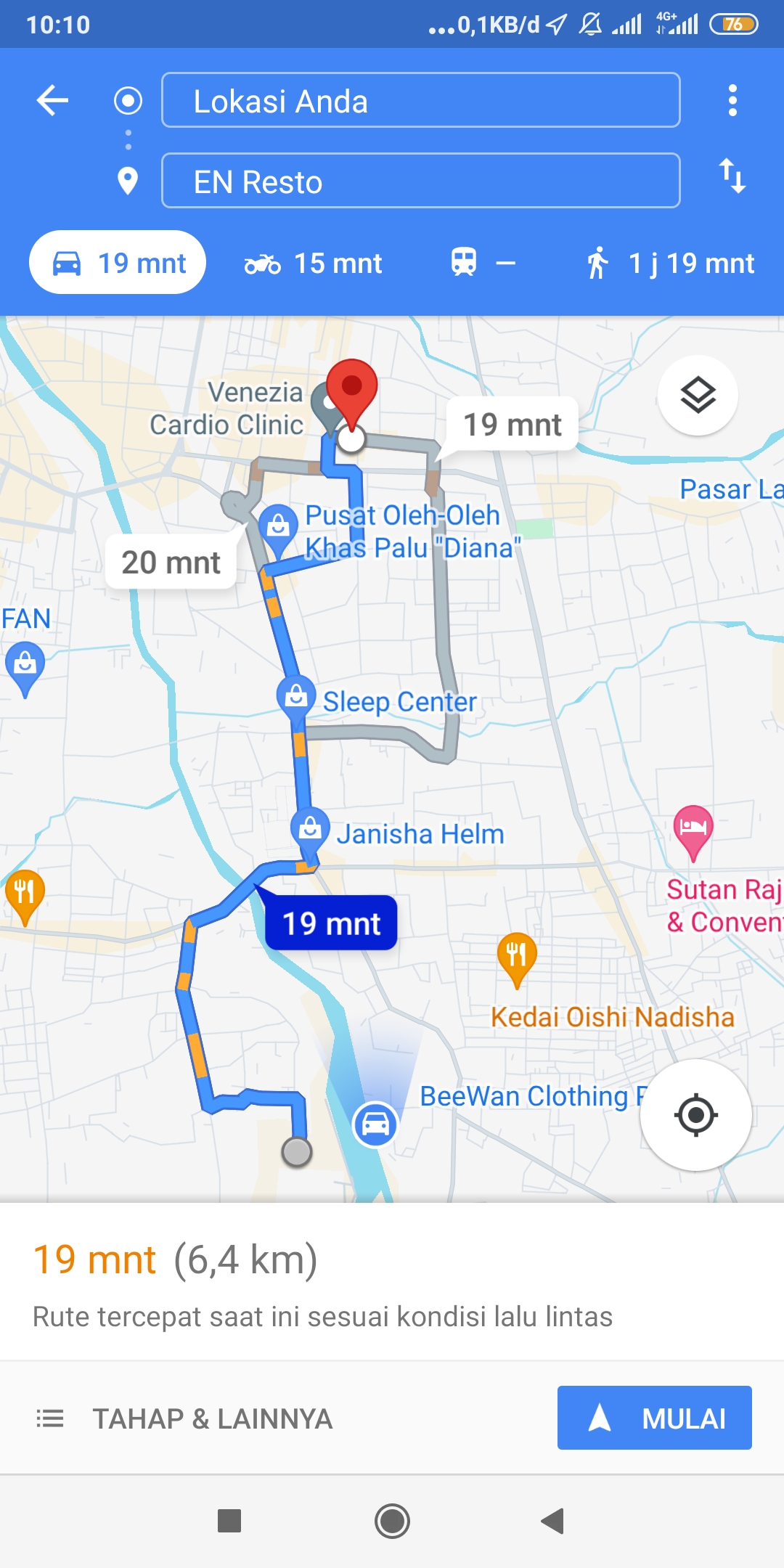The height and width of the screenshot is (1568, 784).
Task: Go to the home screen
Action: pos(392,1521)
